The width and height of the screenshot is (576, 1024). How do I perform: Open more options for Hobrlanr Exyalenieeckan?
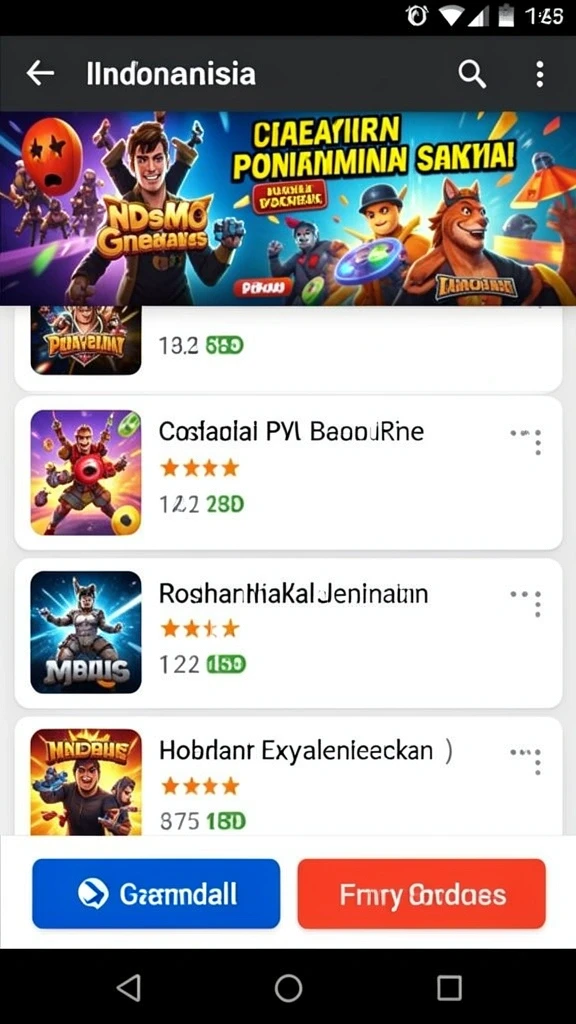[530, 760]
